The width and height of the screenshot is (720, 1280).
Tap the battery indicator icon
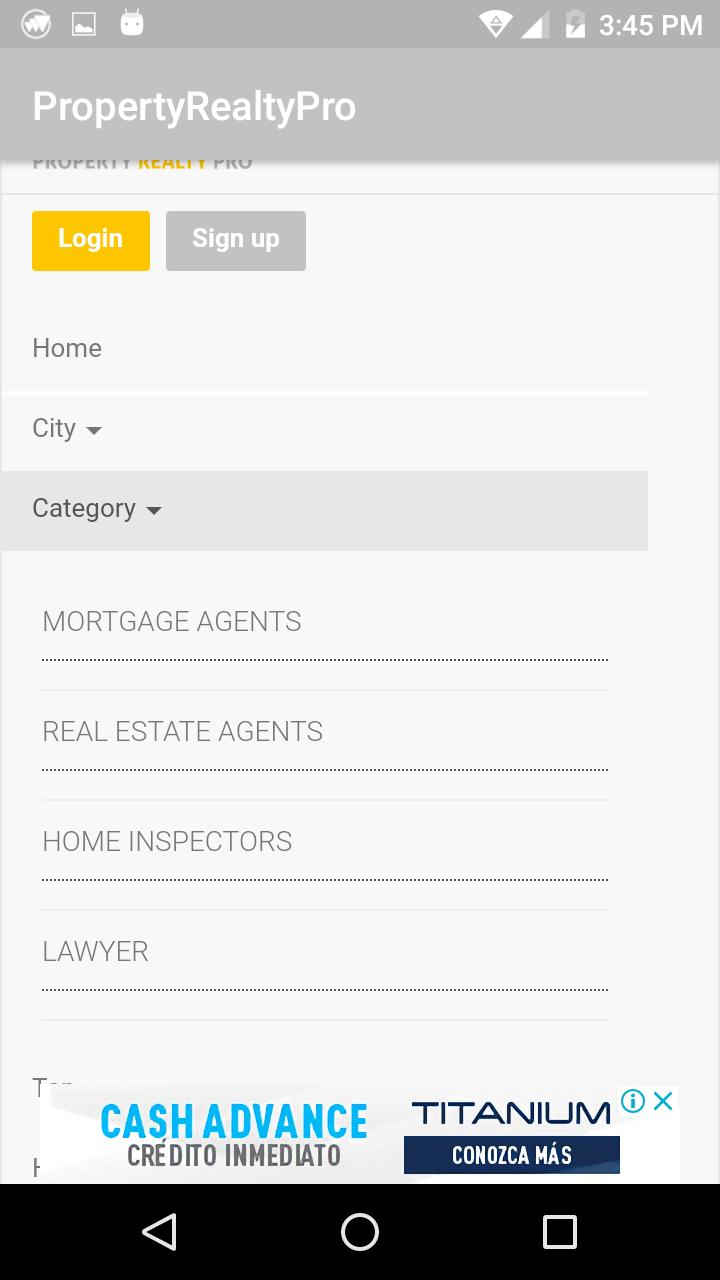click(575, 25)
